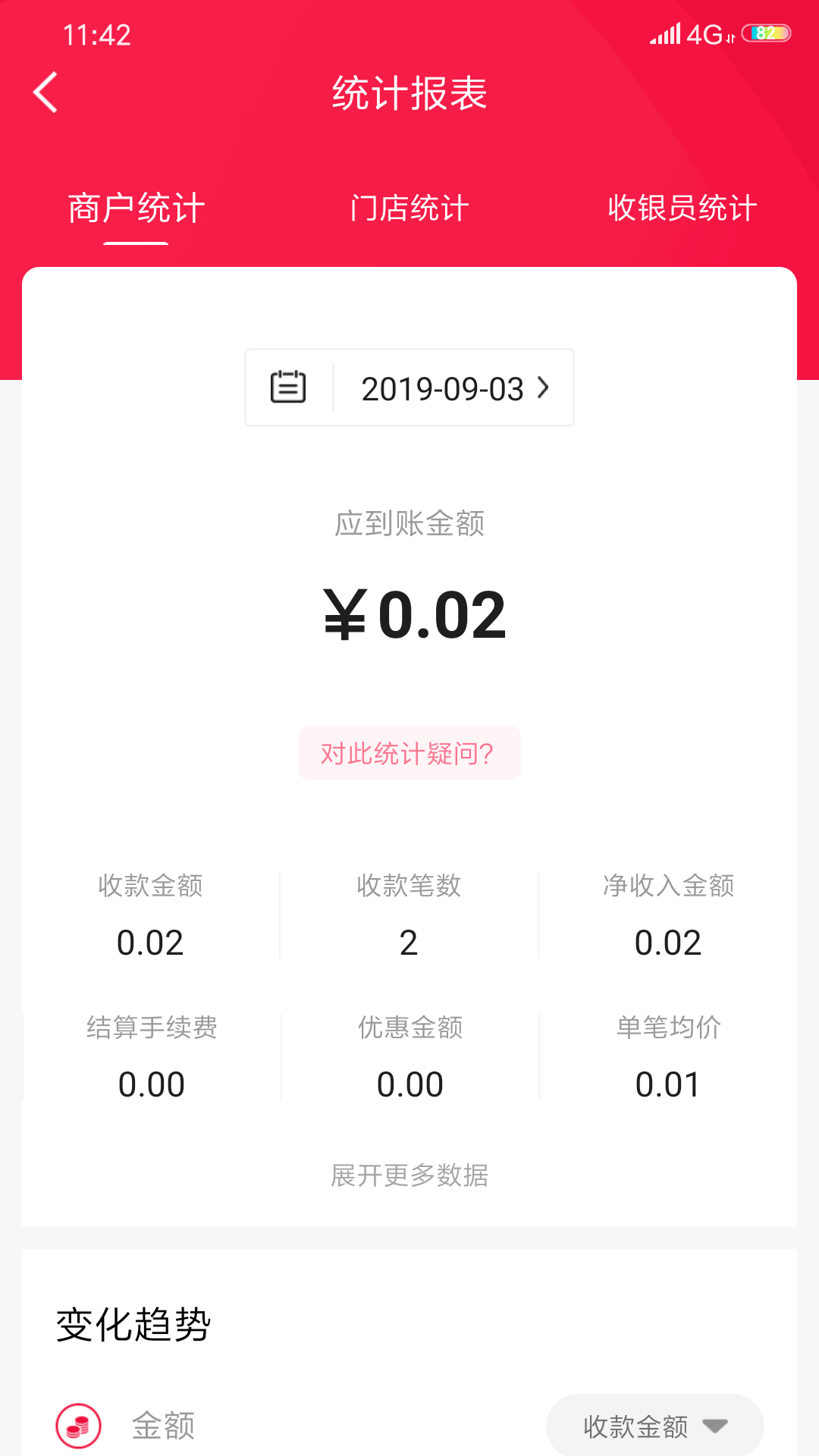This screenshot has height=1456, width=819.
Task: Open the date selector chevron next to 2019-09-03
Action: click(x=543, y=388)
